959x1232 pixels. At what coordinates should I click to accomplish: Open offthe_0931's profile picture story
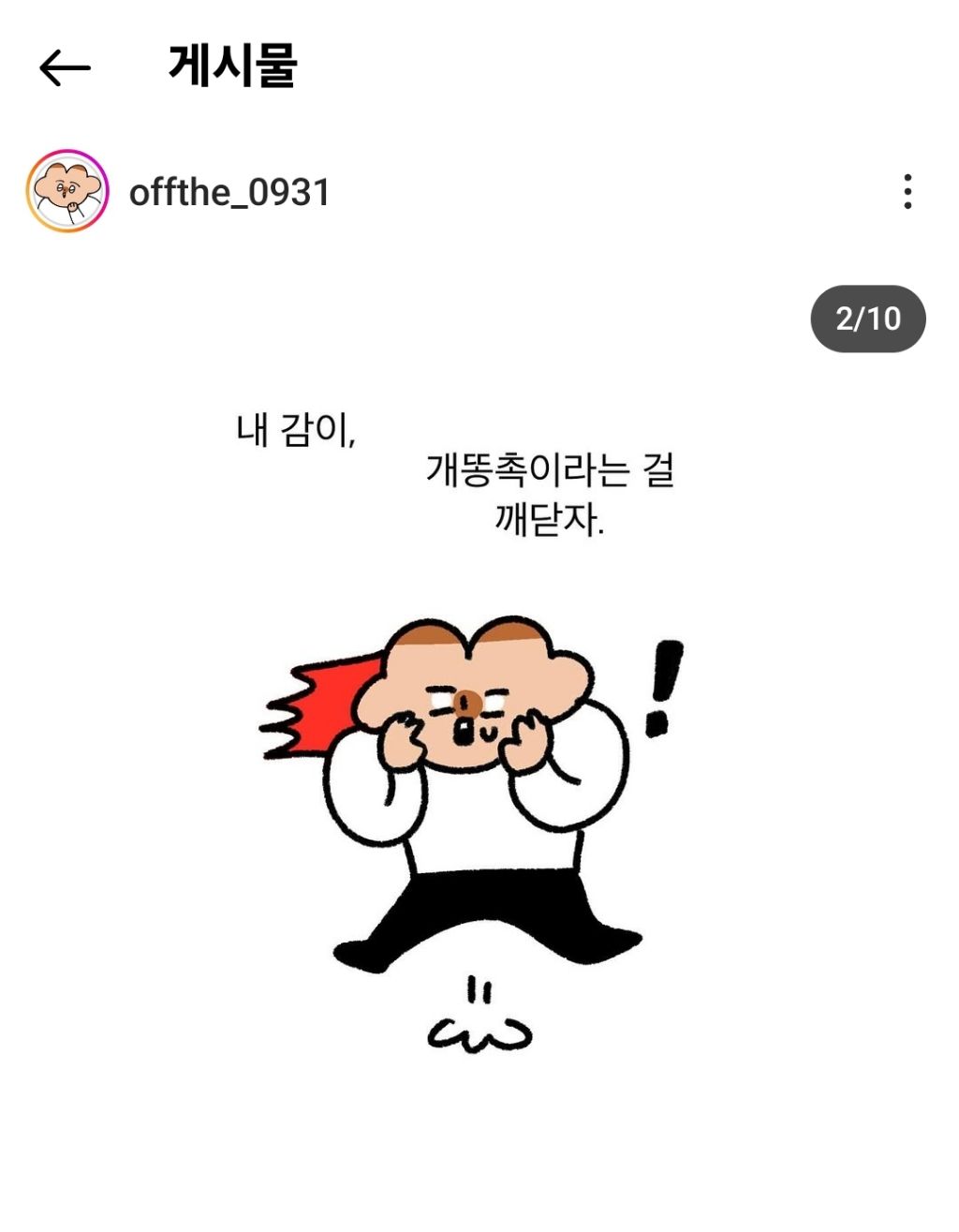(67, 191)
